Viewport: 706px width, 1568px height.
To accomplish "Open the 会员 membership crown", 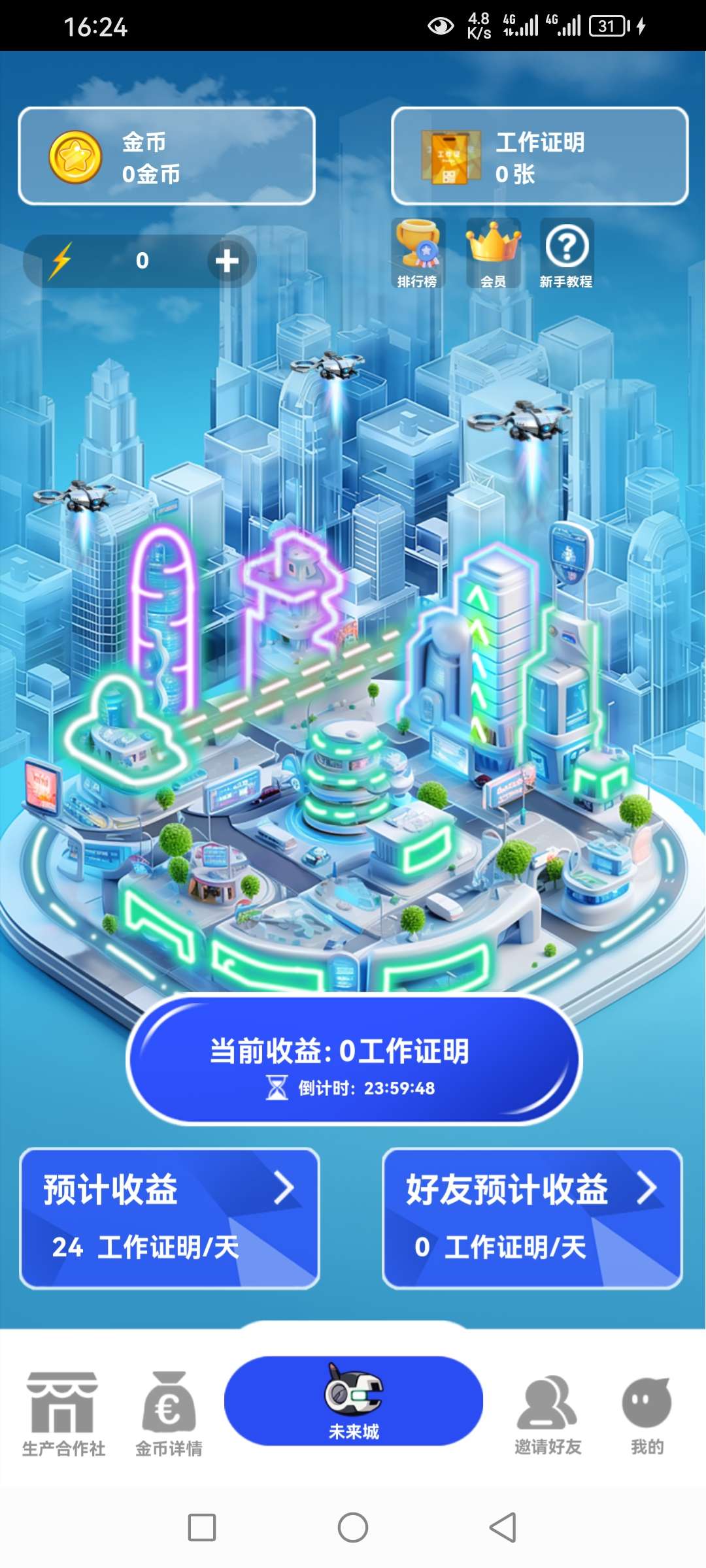I will [x=494, y=253].
